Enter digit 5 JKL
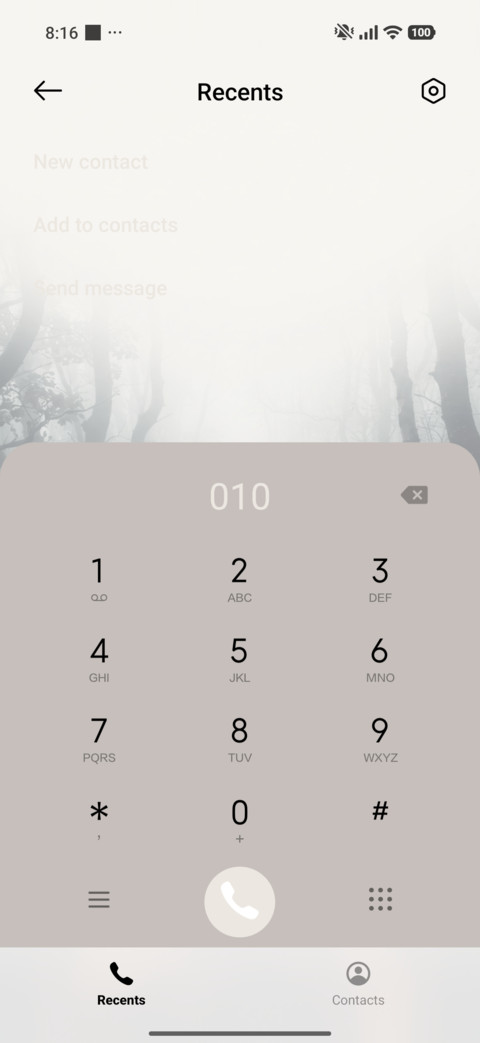Image resolution: width=480 pixels, height=1043 pixels. (x=239, y=660)
